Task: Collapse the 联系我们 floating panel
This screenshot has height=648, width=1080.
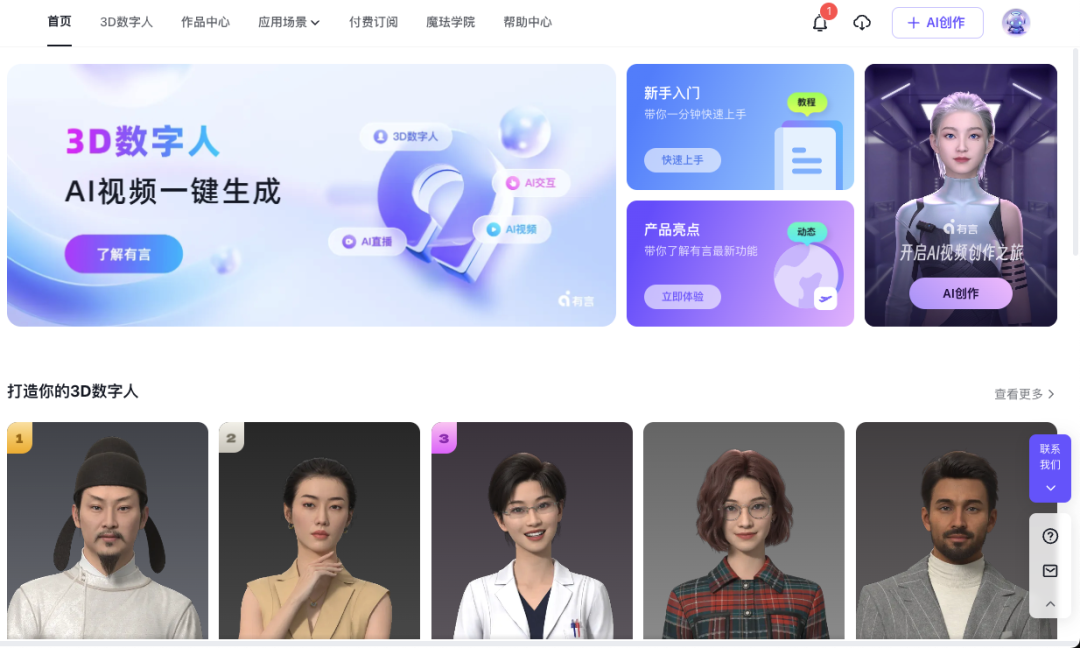Action: [1050, 488]
